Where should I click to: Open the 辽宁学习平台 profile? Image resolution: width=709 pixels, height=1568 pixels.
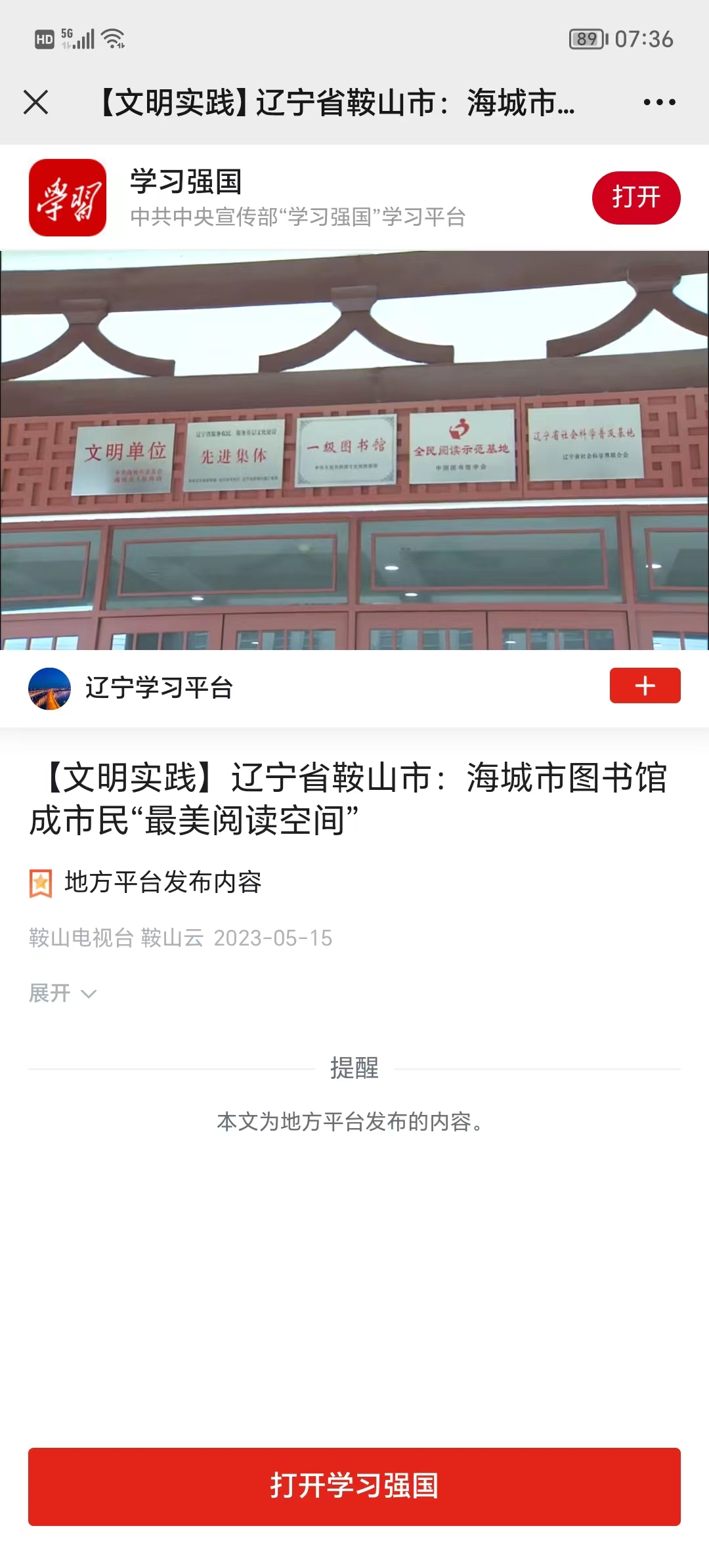158,688
